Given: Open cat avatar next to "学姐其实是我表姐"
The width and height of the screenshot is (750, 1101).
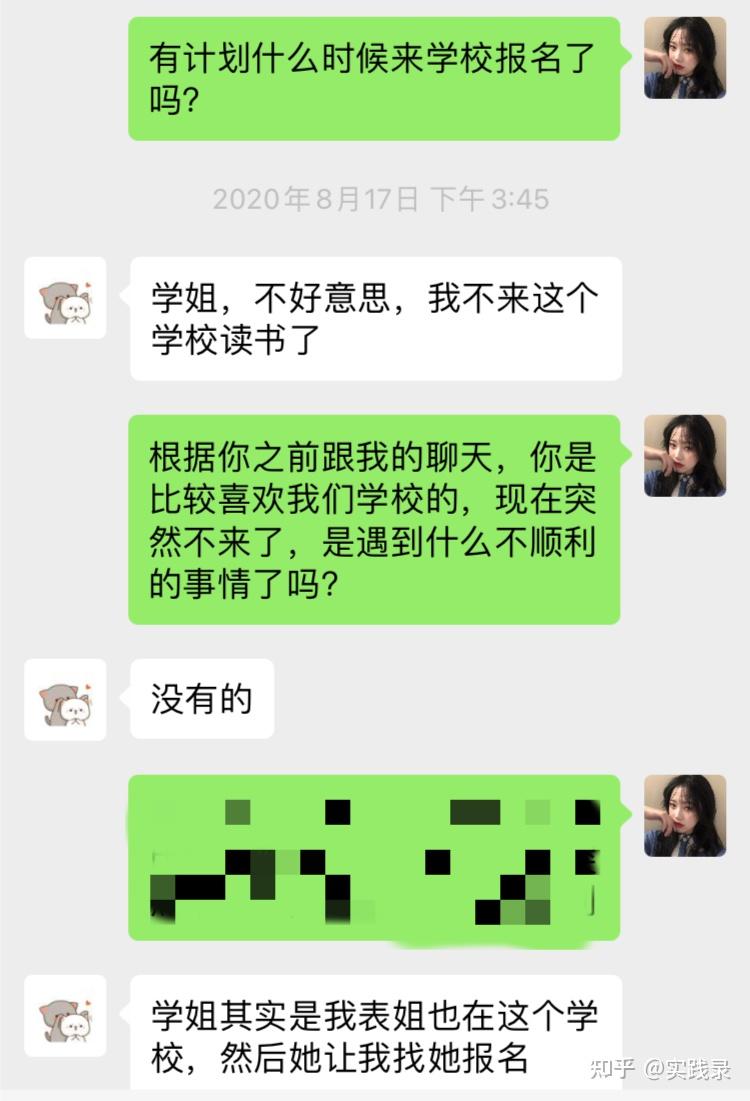Looking at the screenshot, I should pyautogui.click(x=65, y=1015).
